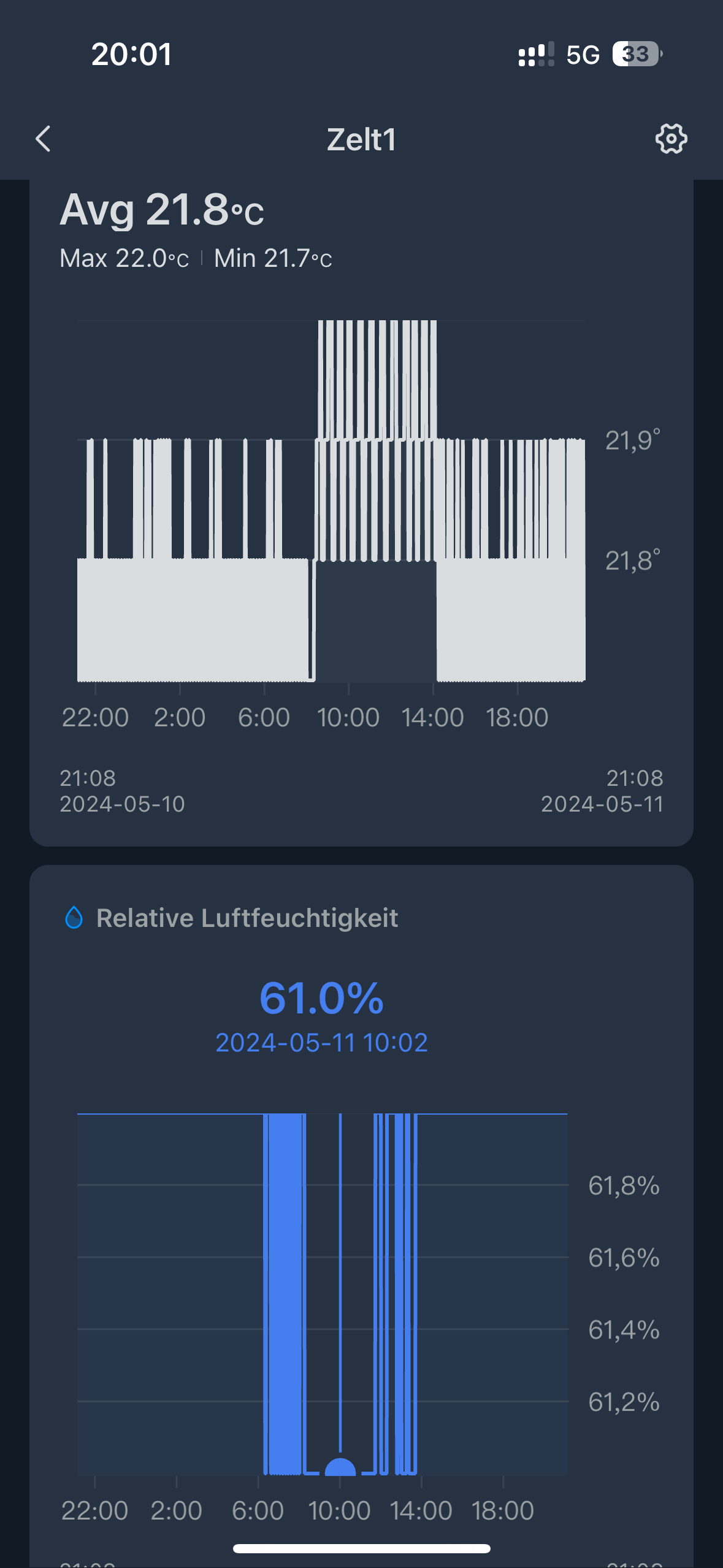The width and height of the screenshot is (723, 1568).
Task: Go back from the Zelt1 screen
Action: pos(44,139)
